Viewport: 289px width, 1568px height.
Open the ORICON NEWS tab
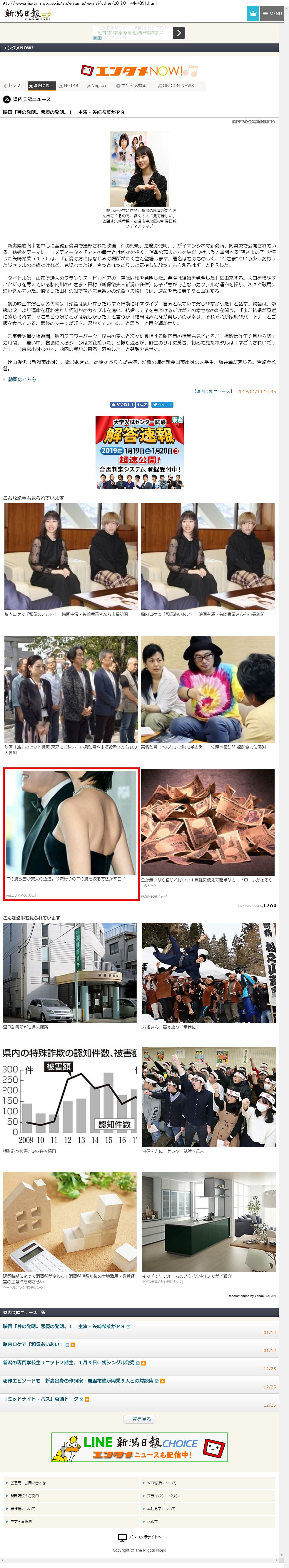click(x=176, y=86)
